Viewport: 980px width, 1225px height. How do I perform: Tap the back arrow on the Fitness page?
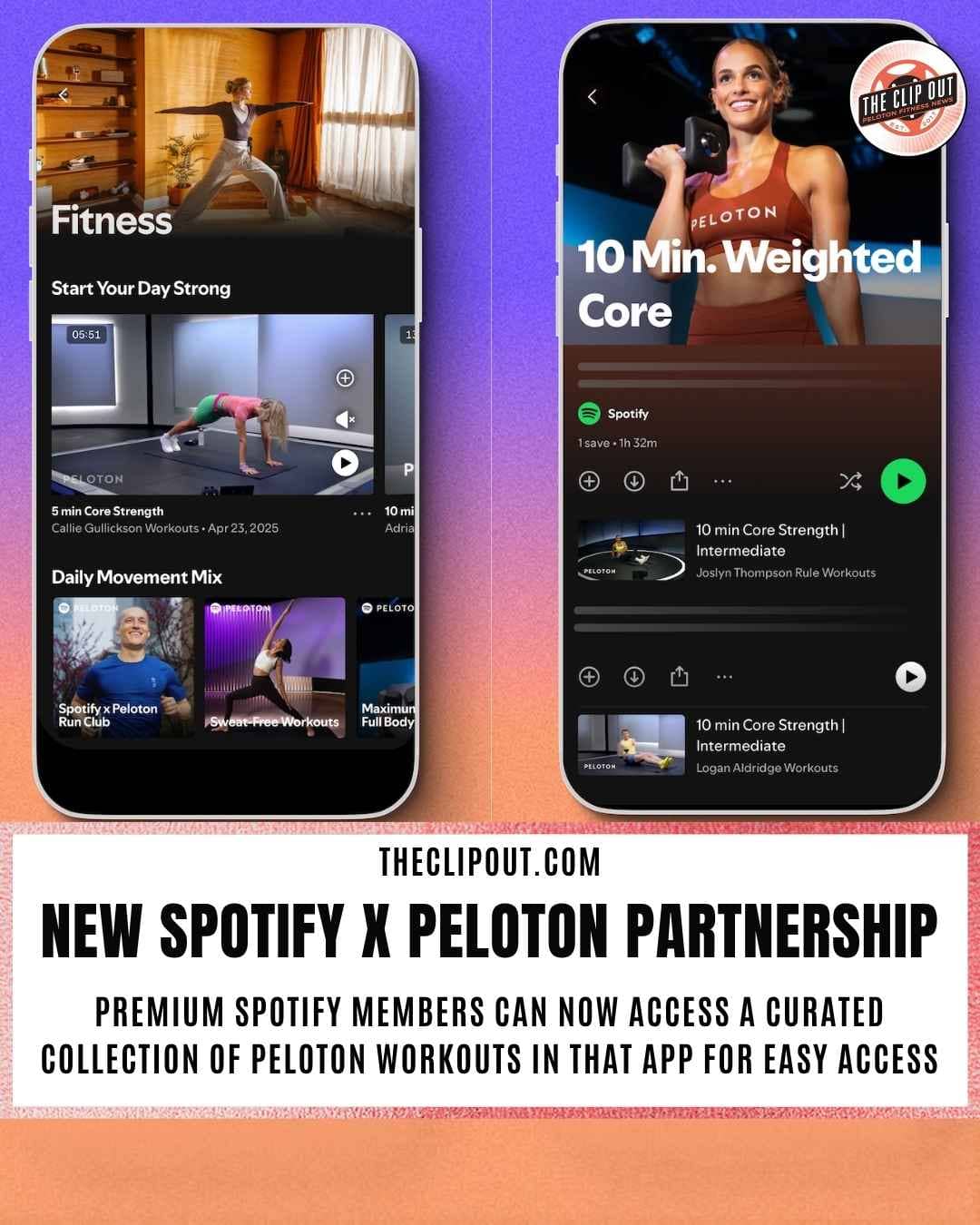(63, 93)
